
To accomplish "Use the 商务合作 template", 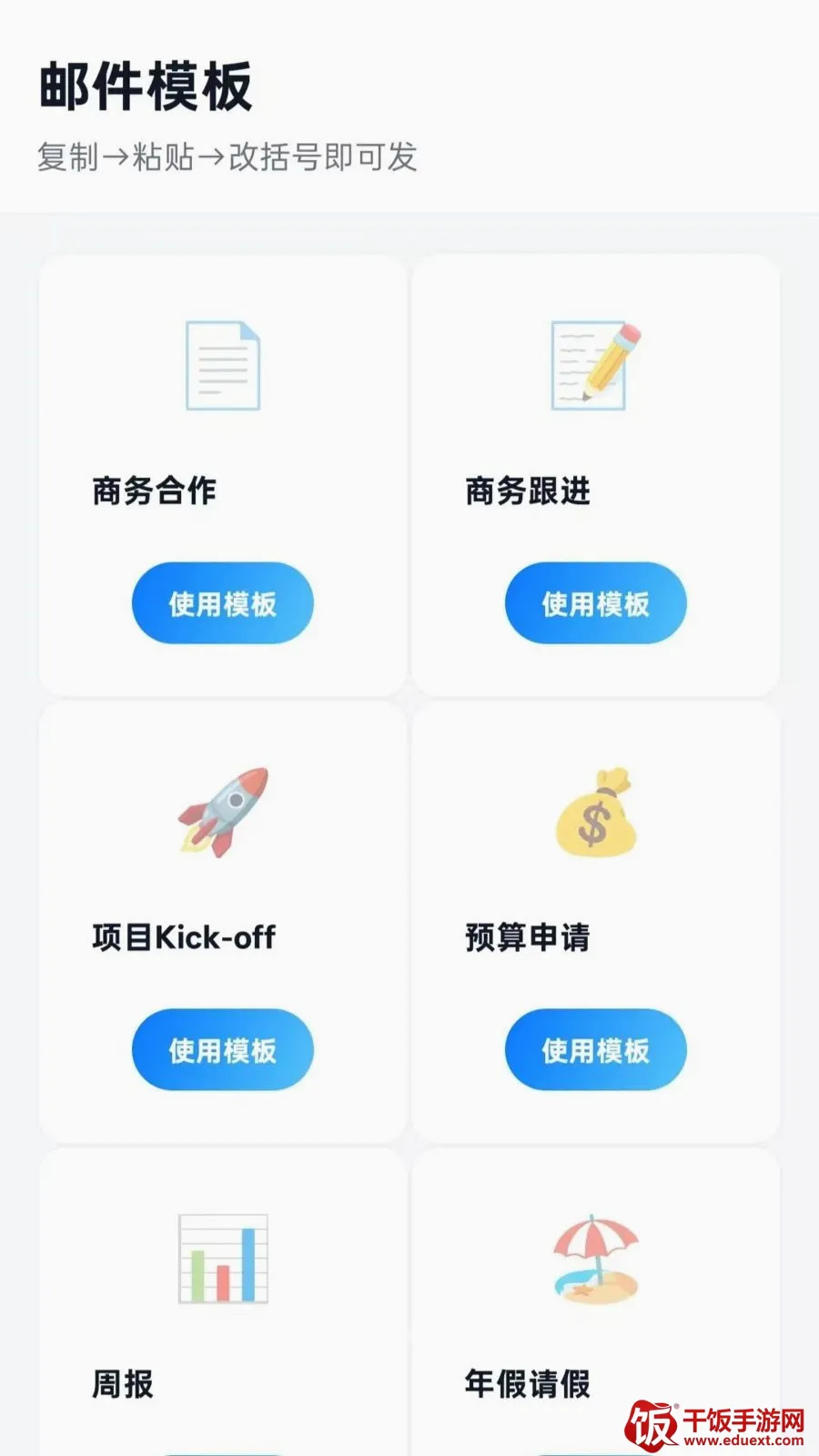I will pyautogui.click(x=223, y=603).
